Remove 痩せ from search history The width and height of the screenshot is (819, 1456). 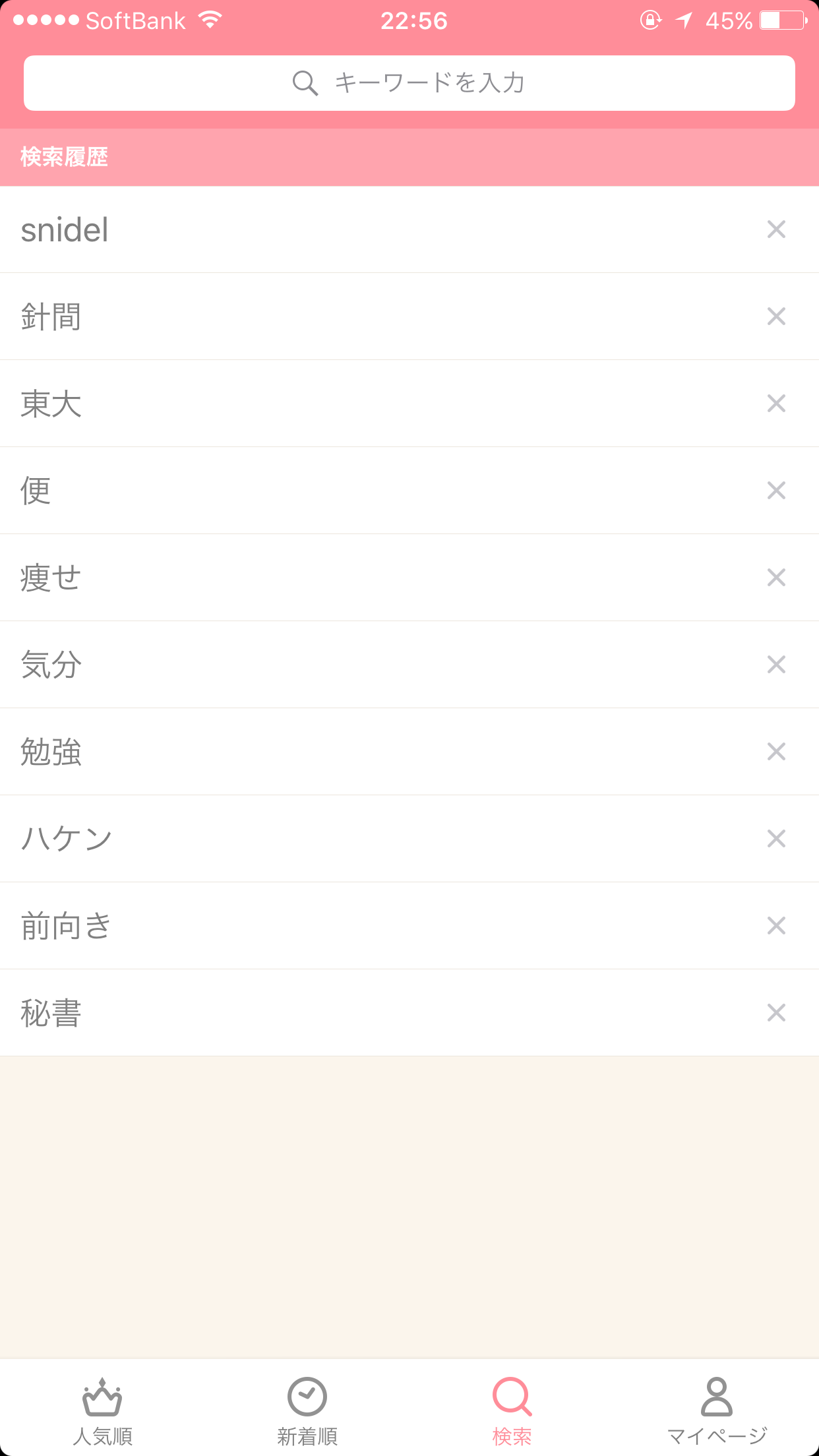776,578
